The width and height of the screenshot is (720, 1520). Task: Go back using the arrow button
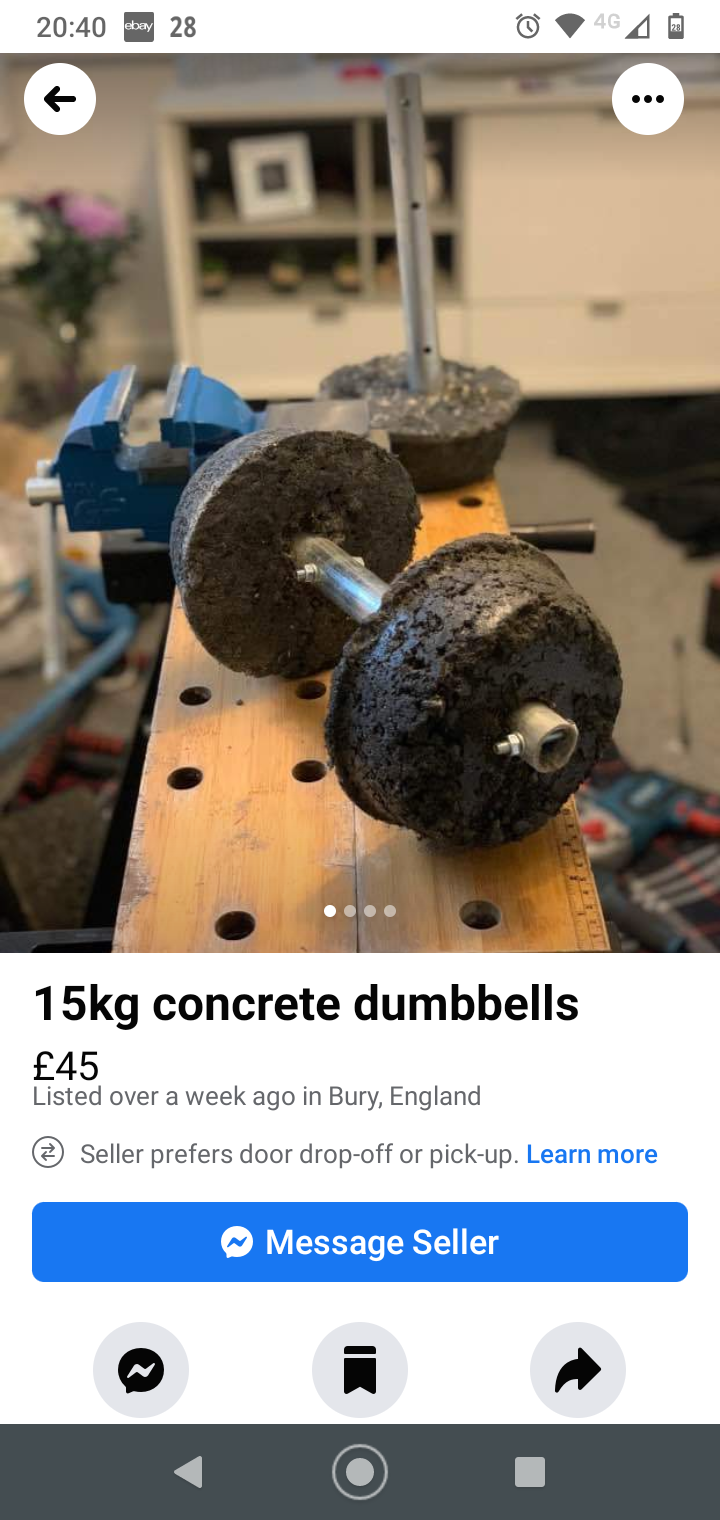(x=60, y=99)
